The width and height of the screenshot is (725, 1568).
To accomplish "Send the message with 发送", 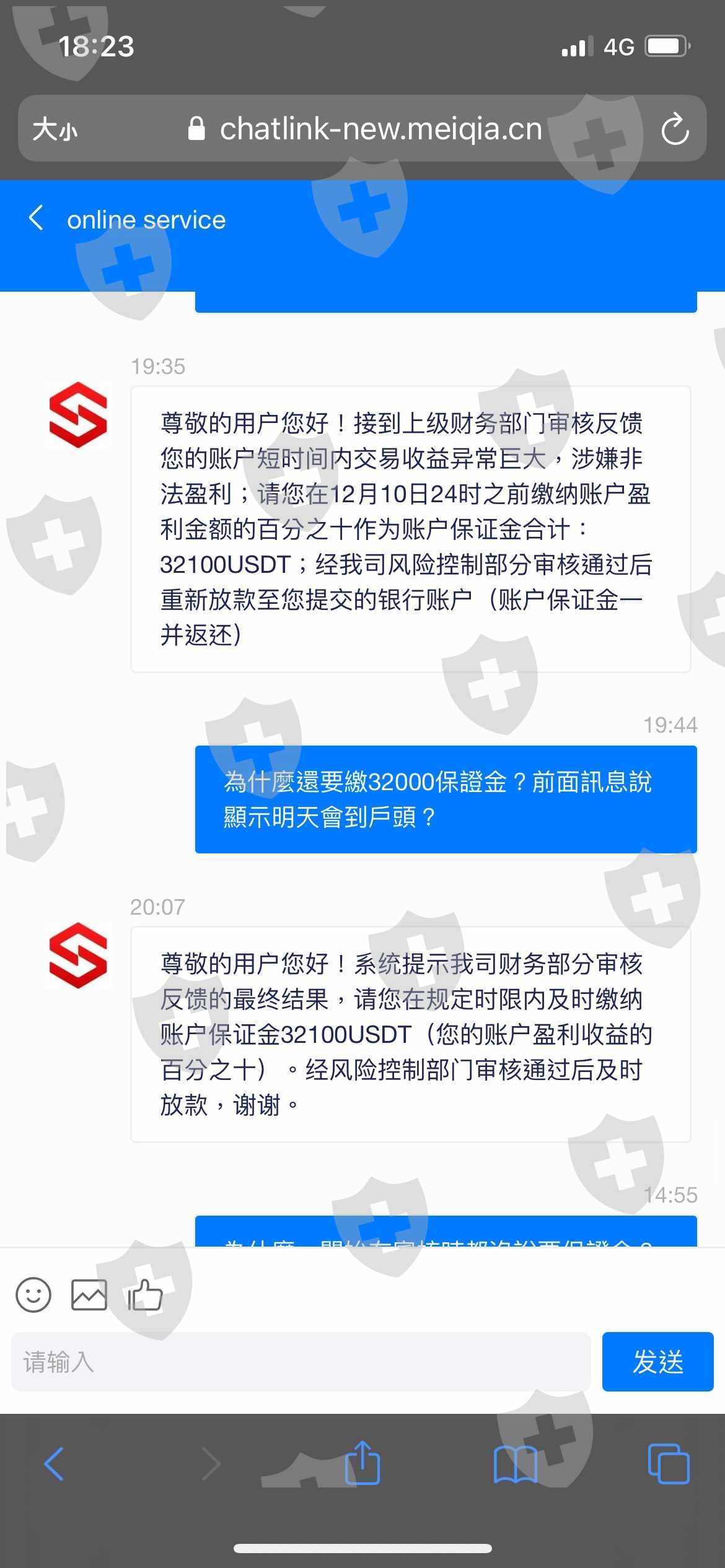I will point(657,1362).
